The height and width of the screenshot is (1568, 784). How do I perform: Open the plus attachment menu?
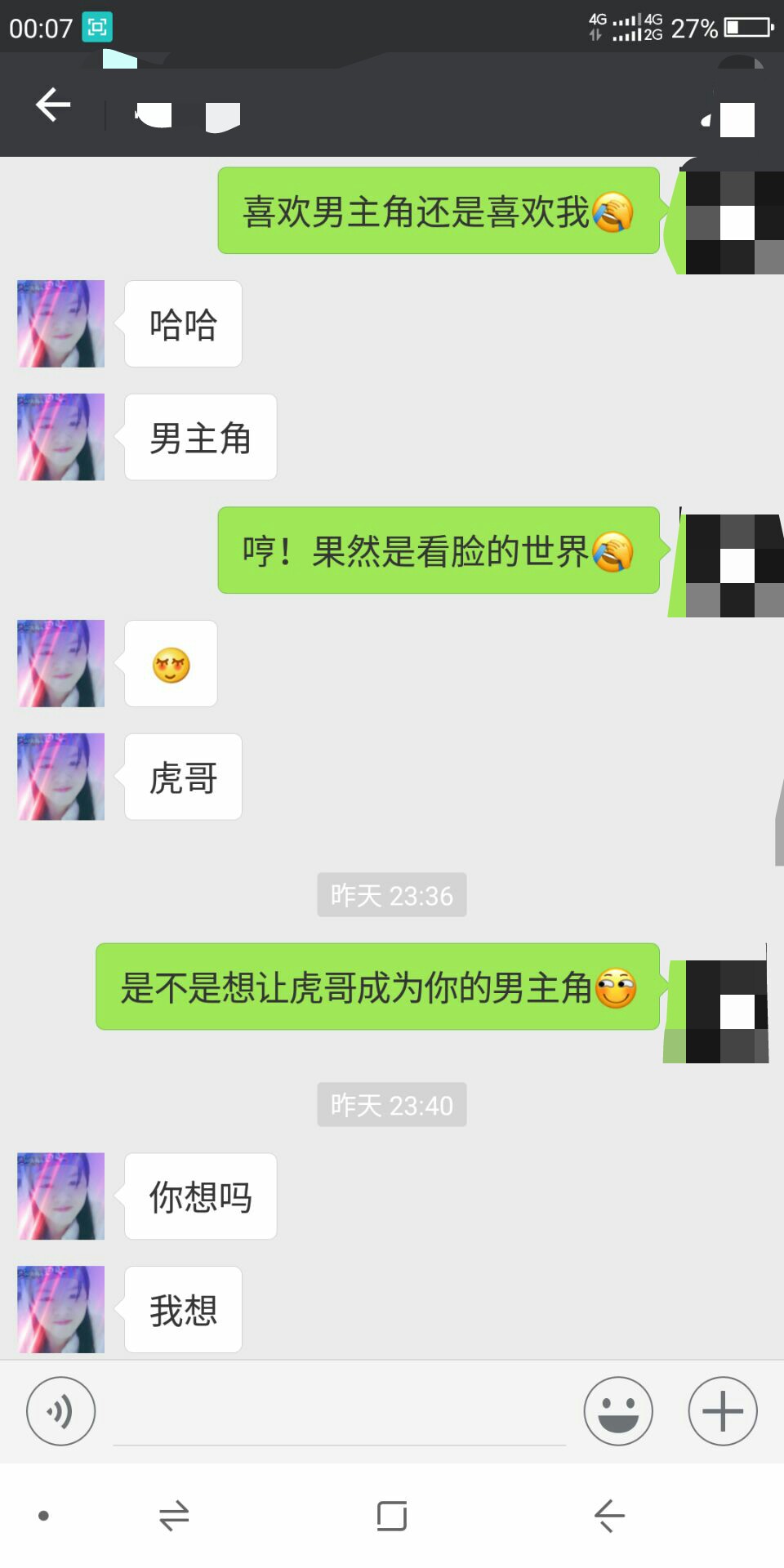[x=723, y=1410]
